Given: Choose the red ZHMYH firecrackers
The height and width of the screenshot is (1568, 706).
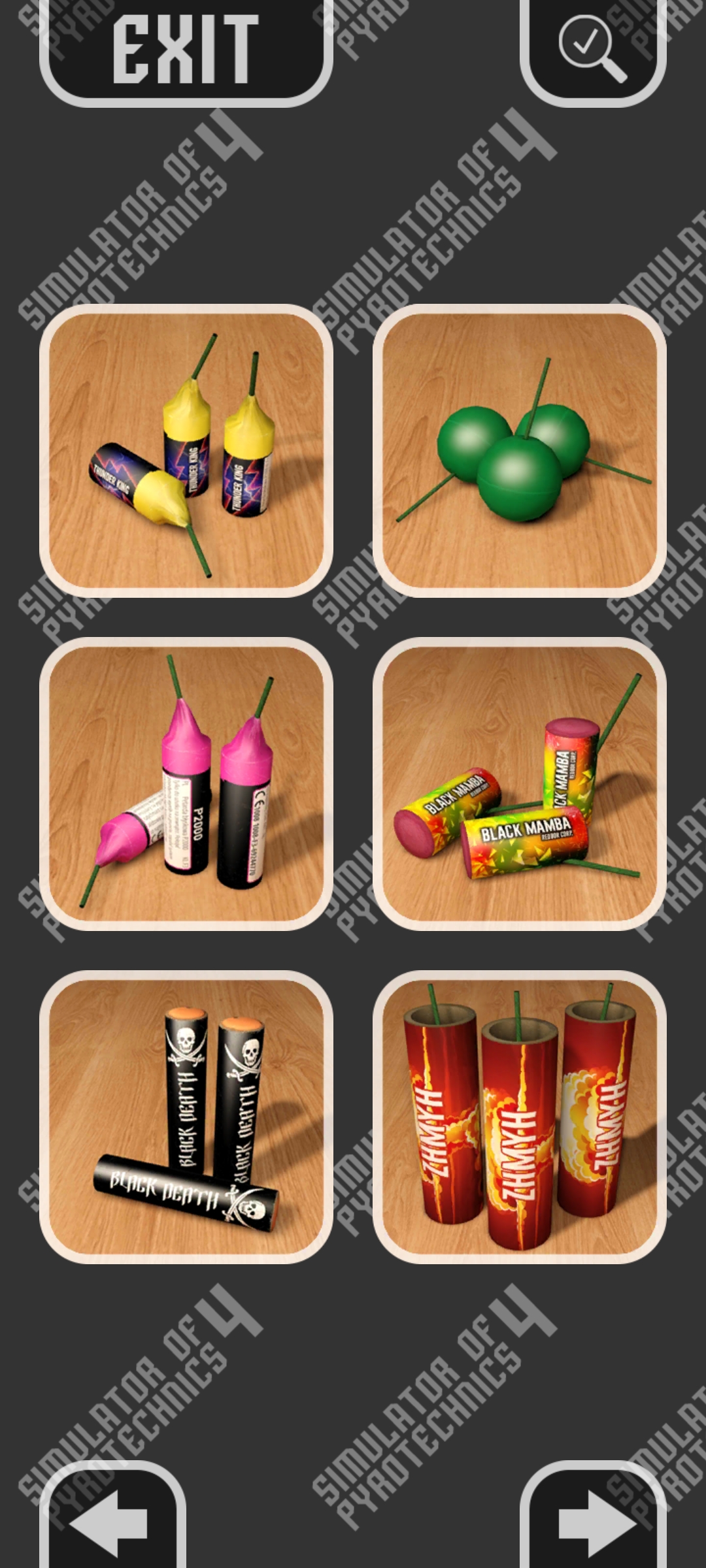Looking at the screenshot, I should point(520,1117).
